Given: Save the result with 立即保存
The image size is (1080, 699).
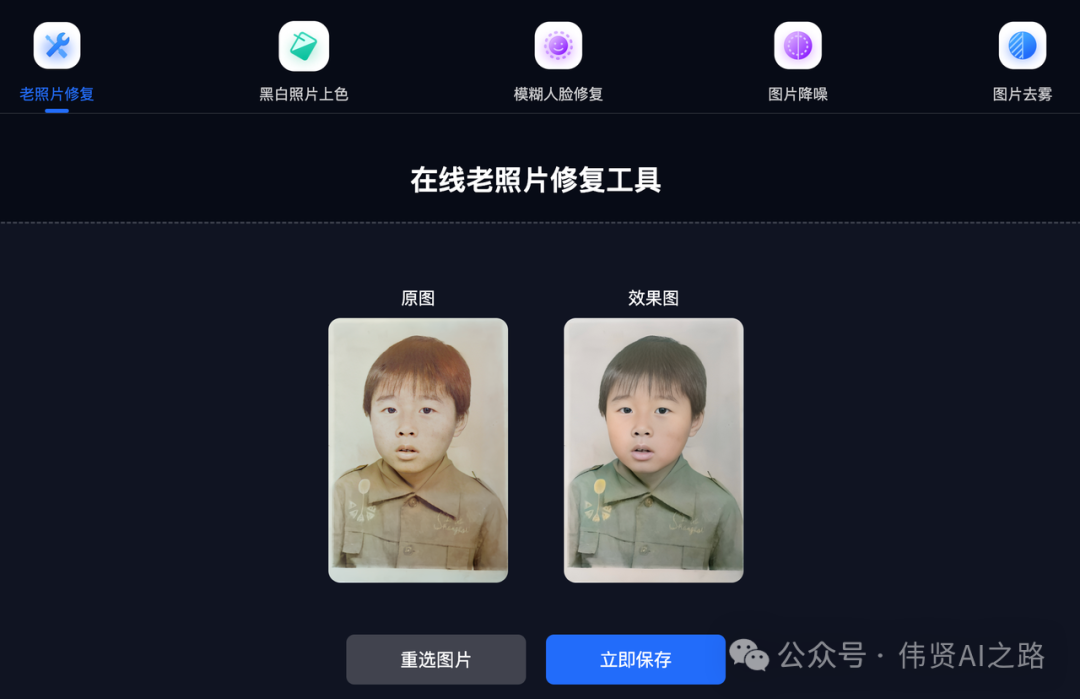Looking at the screenshot, I should (x=635, y=660).
